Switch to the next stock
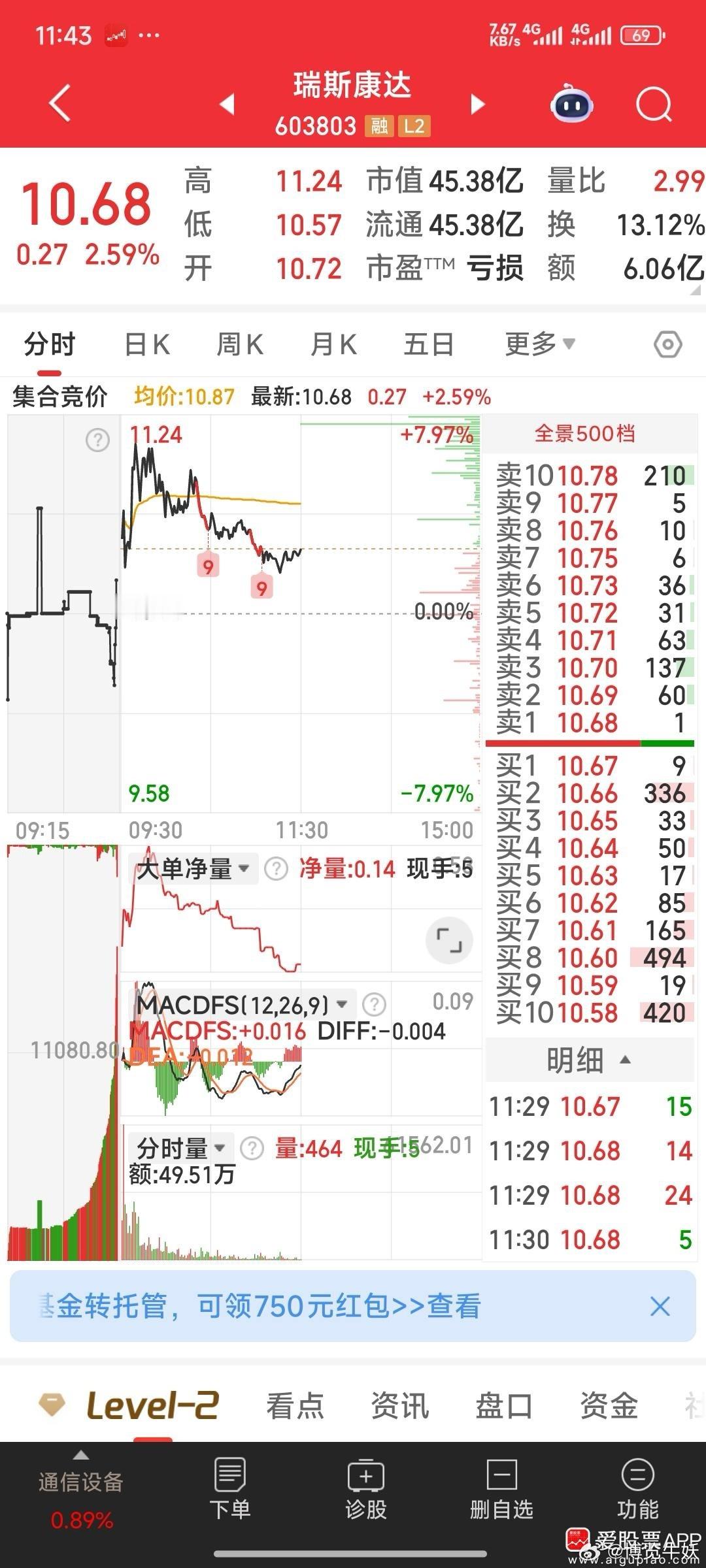This screenshot has width=706, height=1568. (x=478, y=103)
